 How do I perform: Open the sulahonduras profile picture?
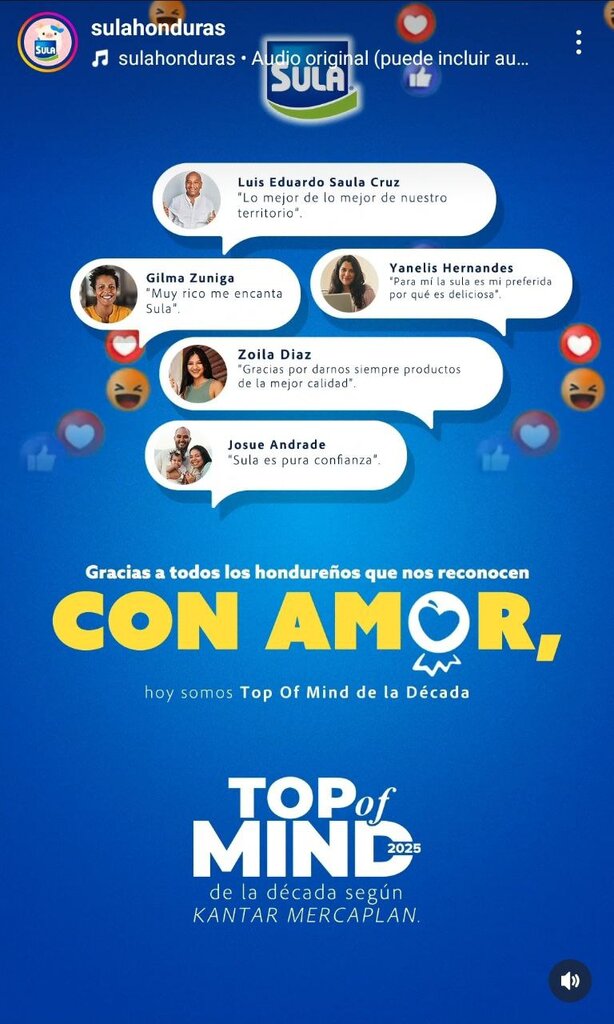[x=48, y=42]
